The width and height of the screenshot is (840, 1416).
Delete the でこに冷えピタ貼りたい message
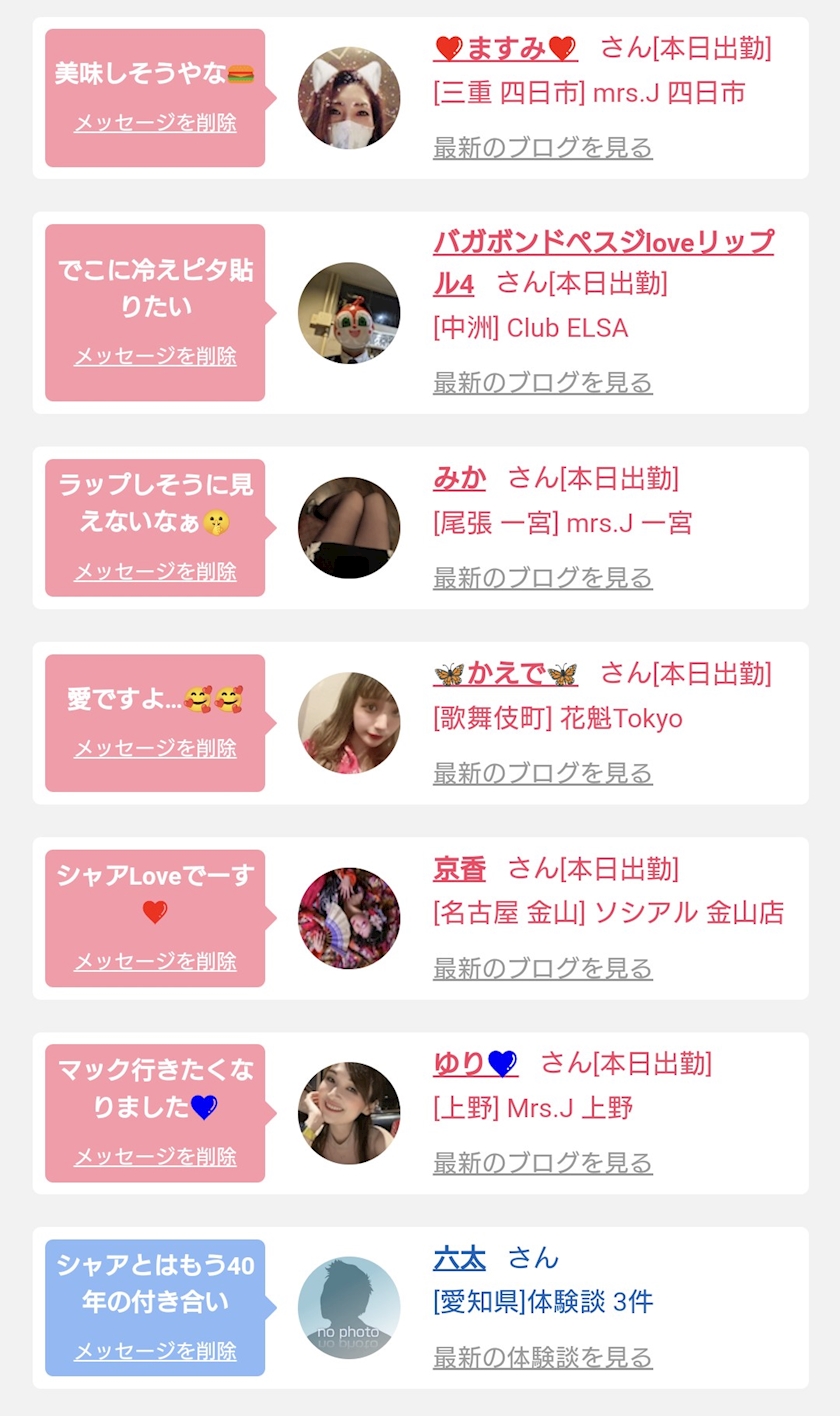point(155,356)
